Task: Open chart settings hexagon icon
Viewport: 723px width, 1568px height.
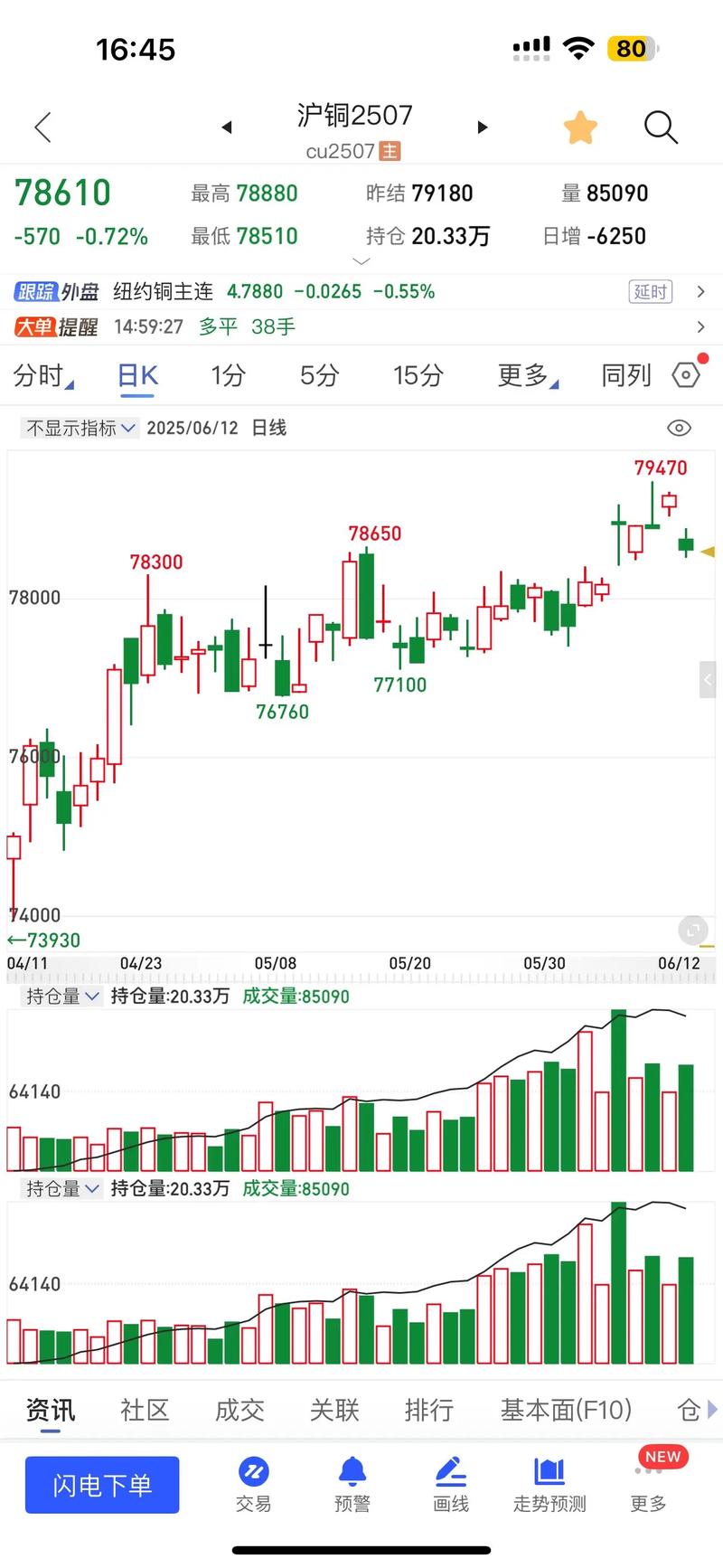Action: coord(687,374)
